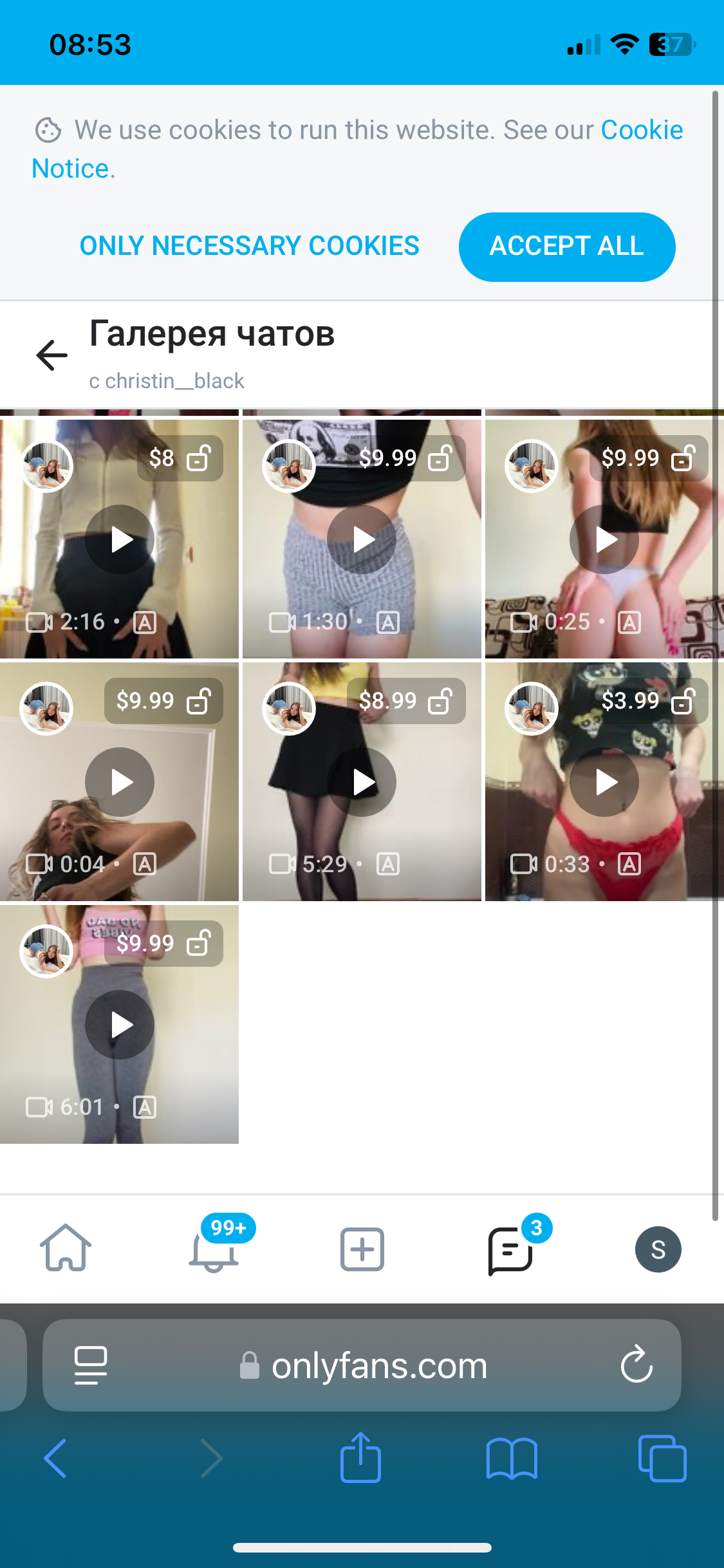Image resolution: width=724 pixels, height=1568 pixels.
Task: Open the $8.99 video lasting 5:29
Action: click(x=362, y=782)
